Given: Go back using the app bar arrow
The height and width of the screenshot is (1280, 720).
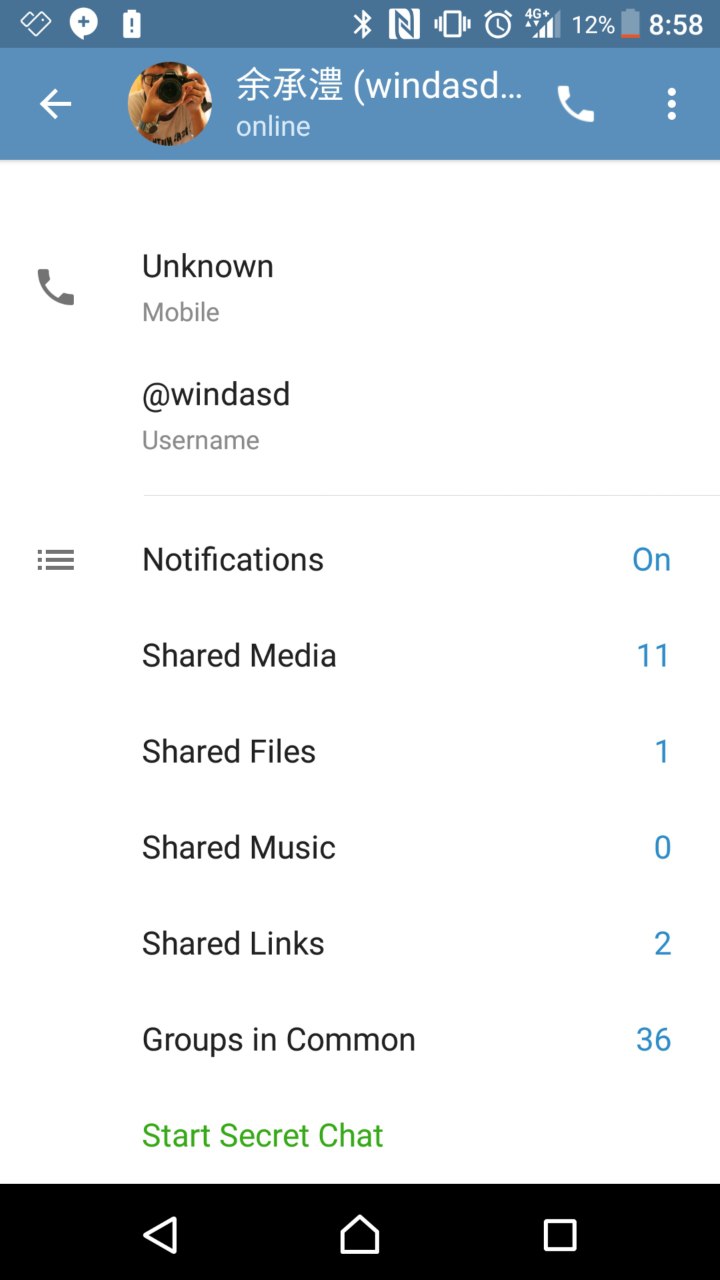Looking at the screenshot, I should pyautogui.click(x=55, y=104).
